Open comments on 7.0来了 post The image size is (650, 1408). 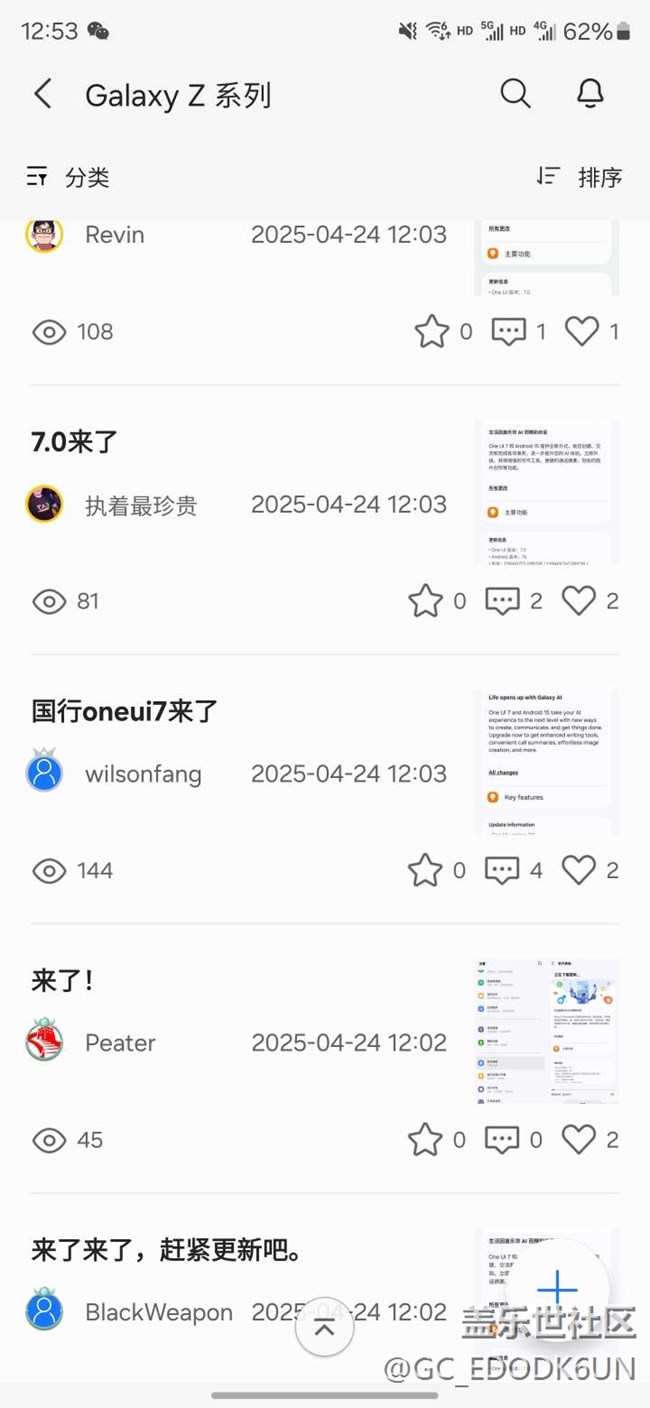(502, 601)
